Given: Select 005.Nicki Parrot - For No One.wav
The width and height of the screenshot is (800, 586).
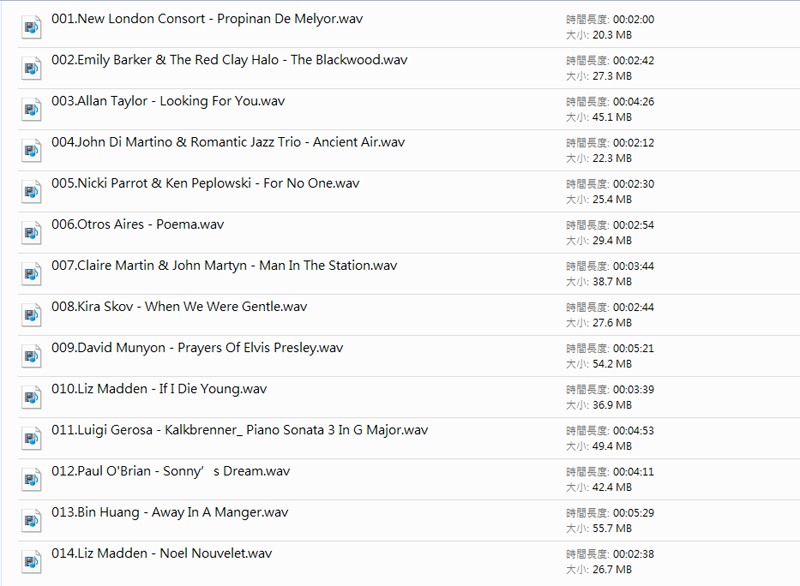Looking at the screenshot, I should [x=205, y=183].
